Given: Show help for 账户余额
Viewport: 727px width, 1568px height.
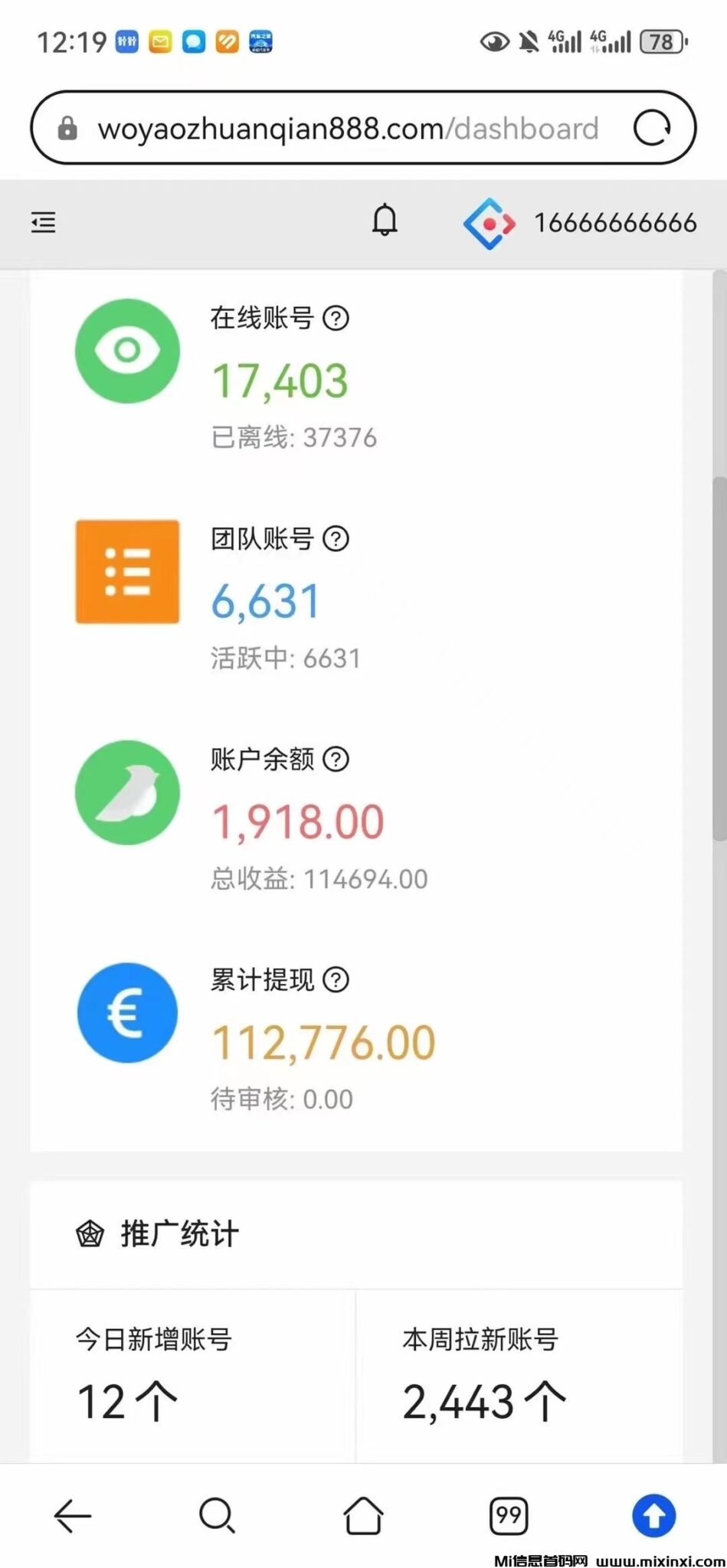Looking at the screenshot, I should tap(336, 759).
